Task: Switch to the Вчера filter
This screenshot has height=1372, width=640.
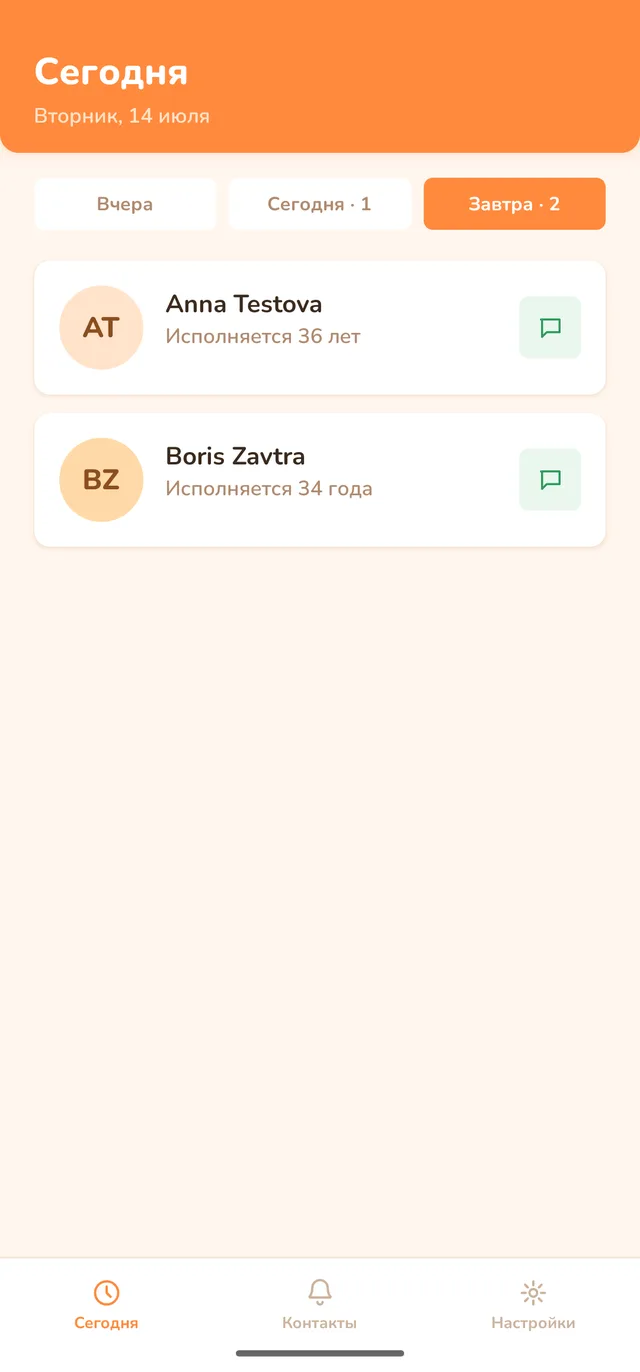Action: (125, 204)
